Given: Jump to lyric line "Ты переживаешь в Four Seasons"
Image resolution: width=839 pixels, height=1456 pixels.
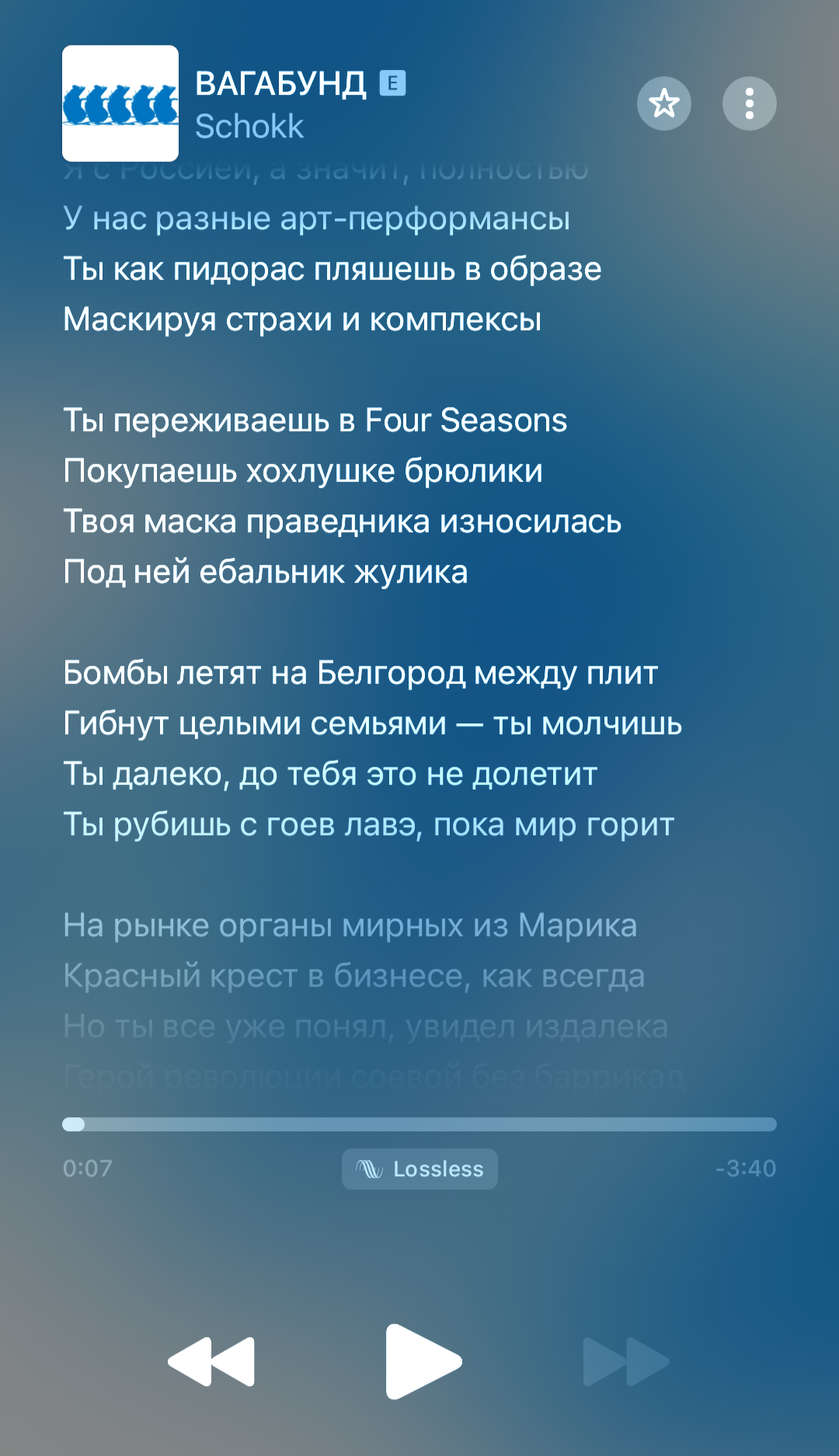Looking at the screenshot, I should pos(315,420).
